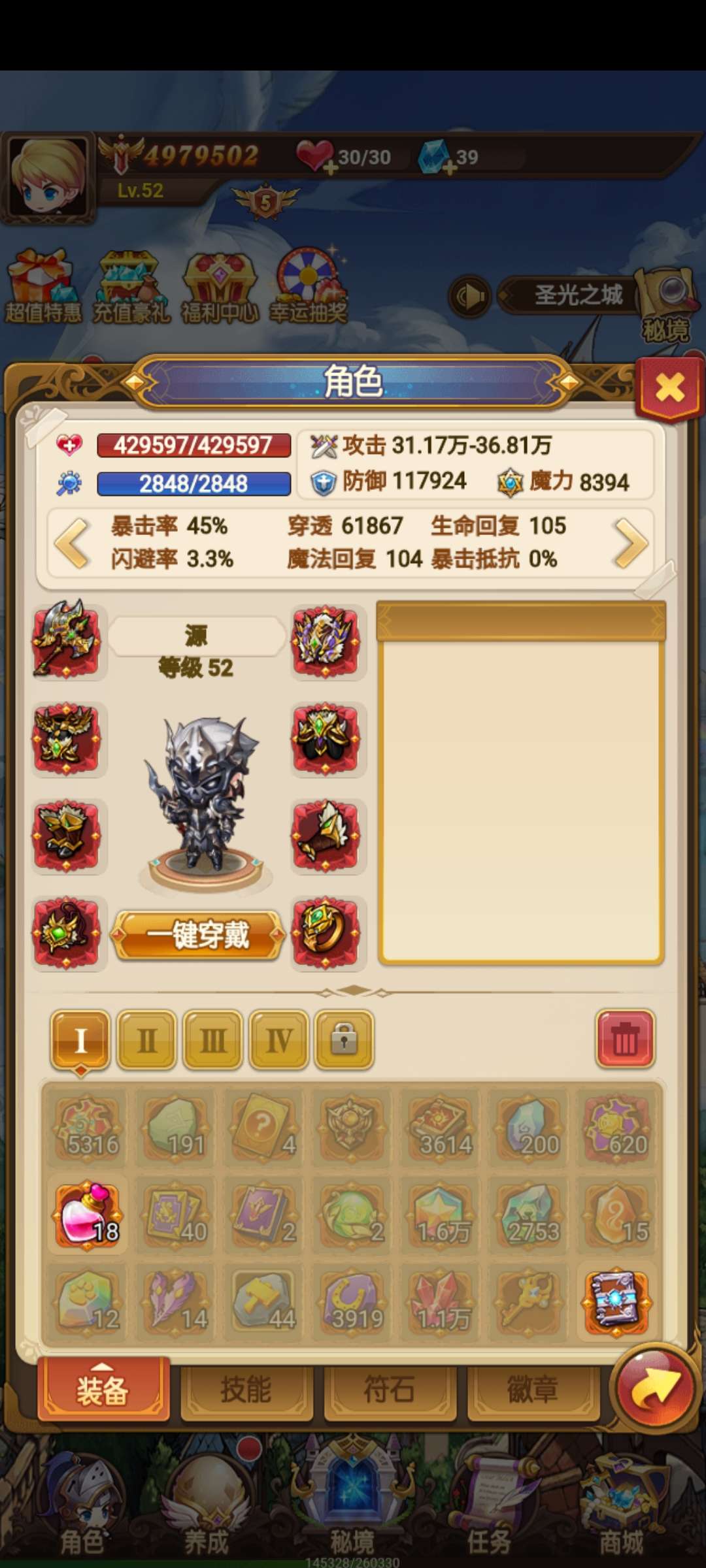Select the equipped axe weapon slot
This screenshot has width=706, height=1568.
(x=67, y=640)
